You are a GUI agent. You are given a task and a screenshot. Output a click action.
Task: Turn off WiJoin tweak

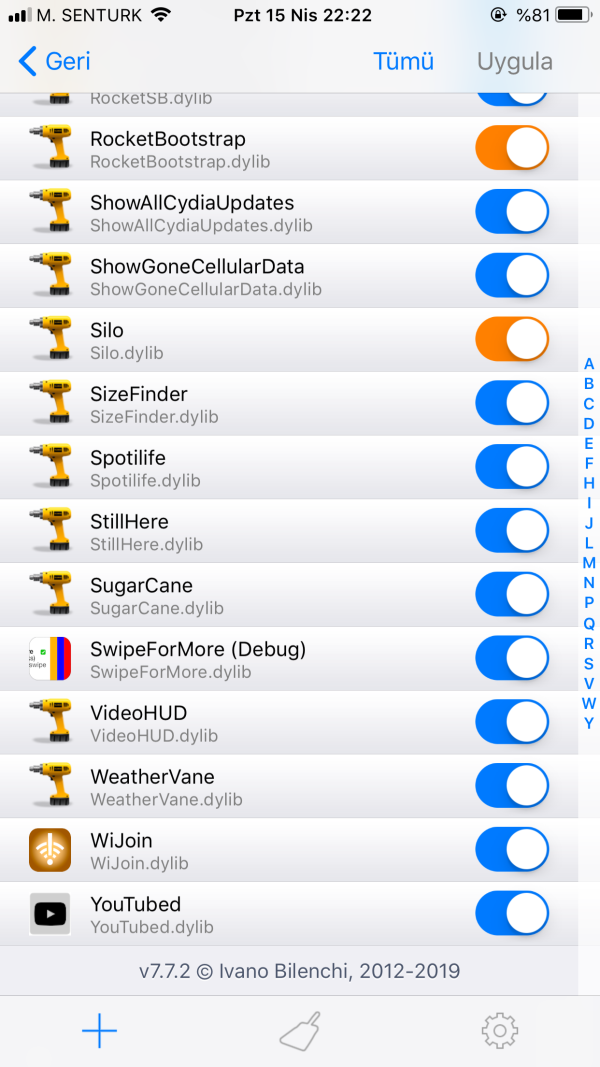point(512,850)
